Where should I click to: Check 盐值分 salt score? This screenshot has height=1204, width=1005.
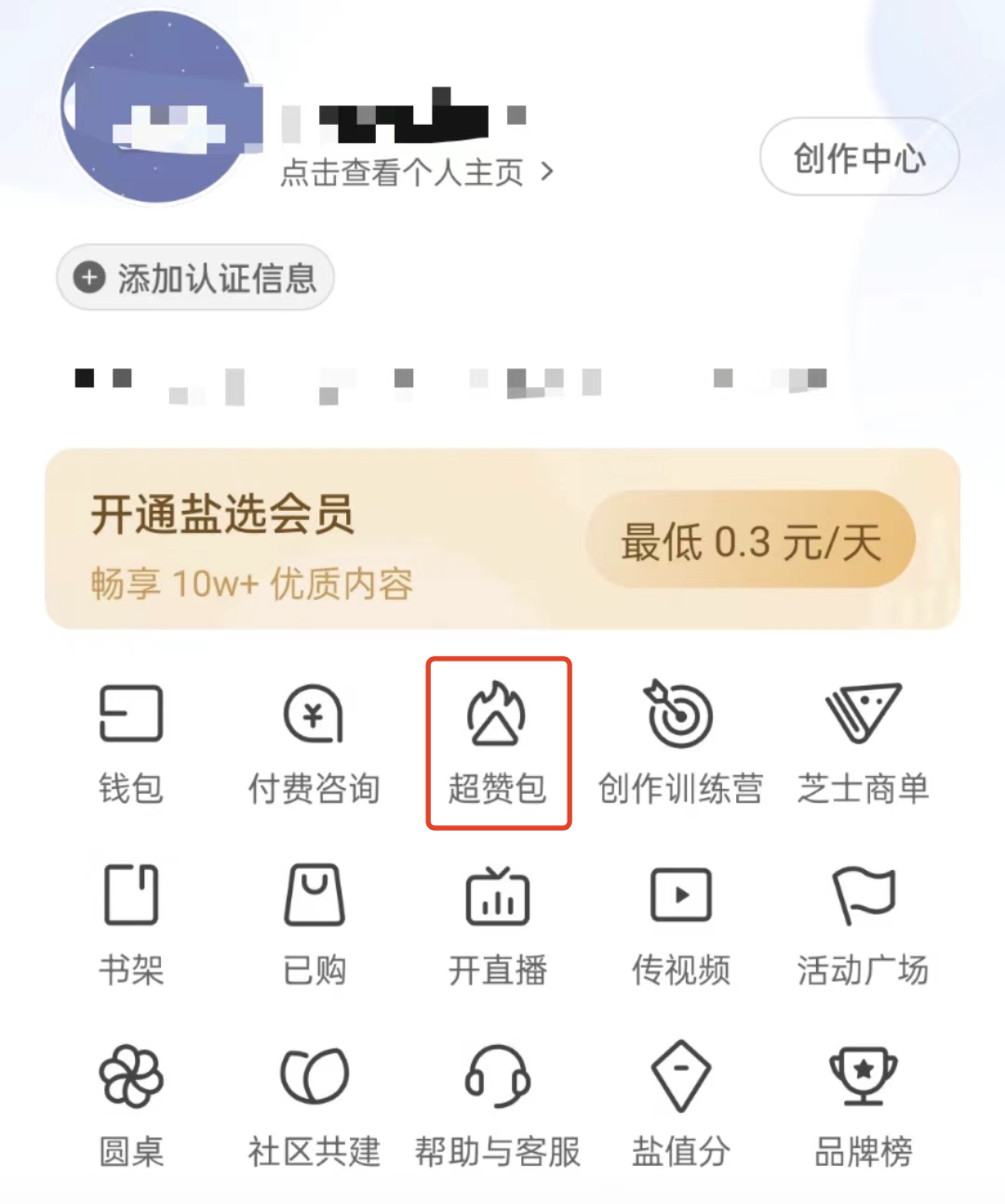(x=680, y=1105)
